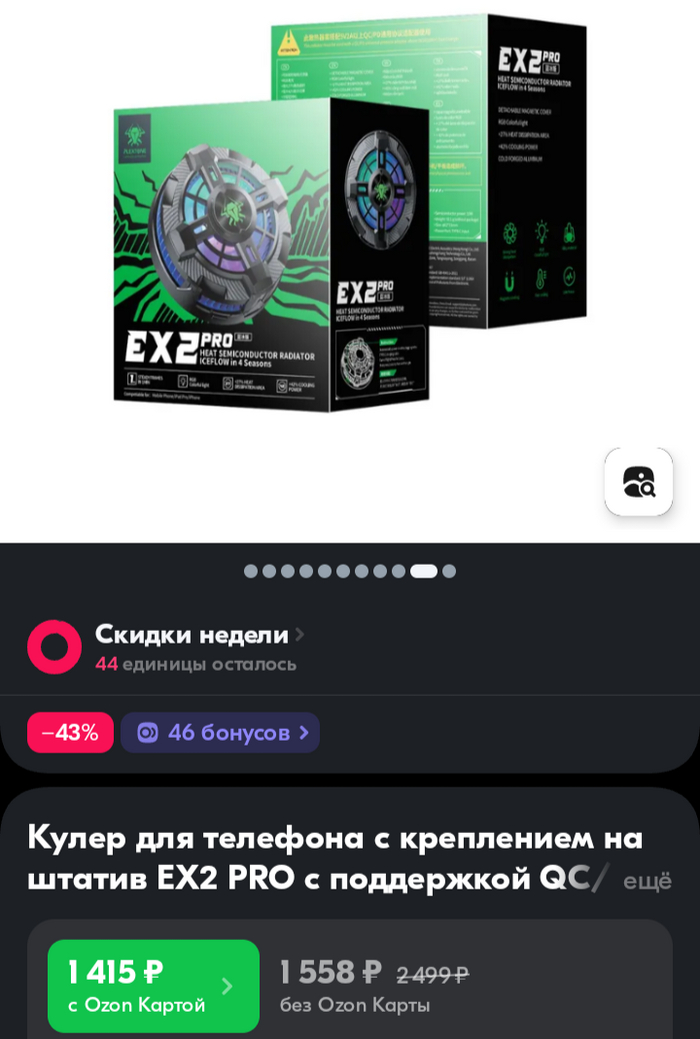Open the 46 бонусов details
Screen dimensions: 700x1039
220,733
